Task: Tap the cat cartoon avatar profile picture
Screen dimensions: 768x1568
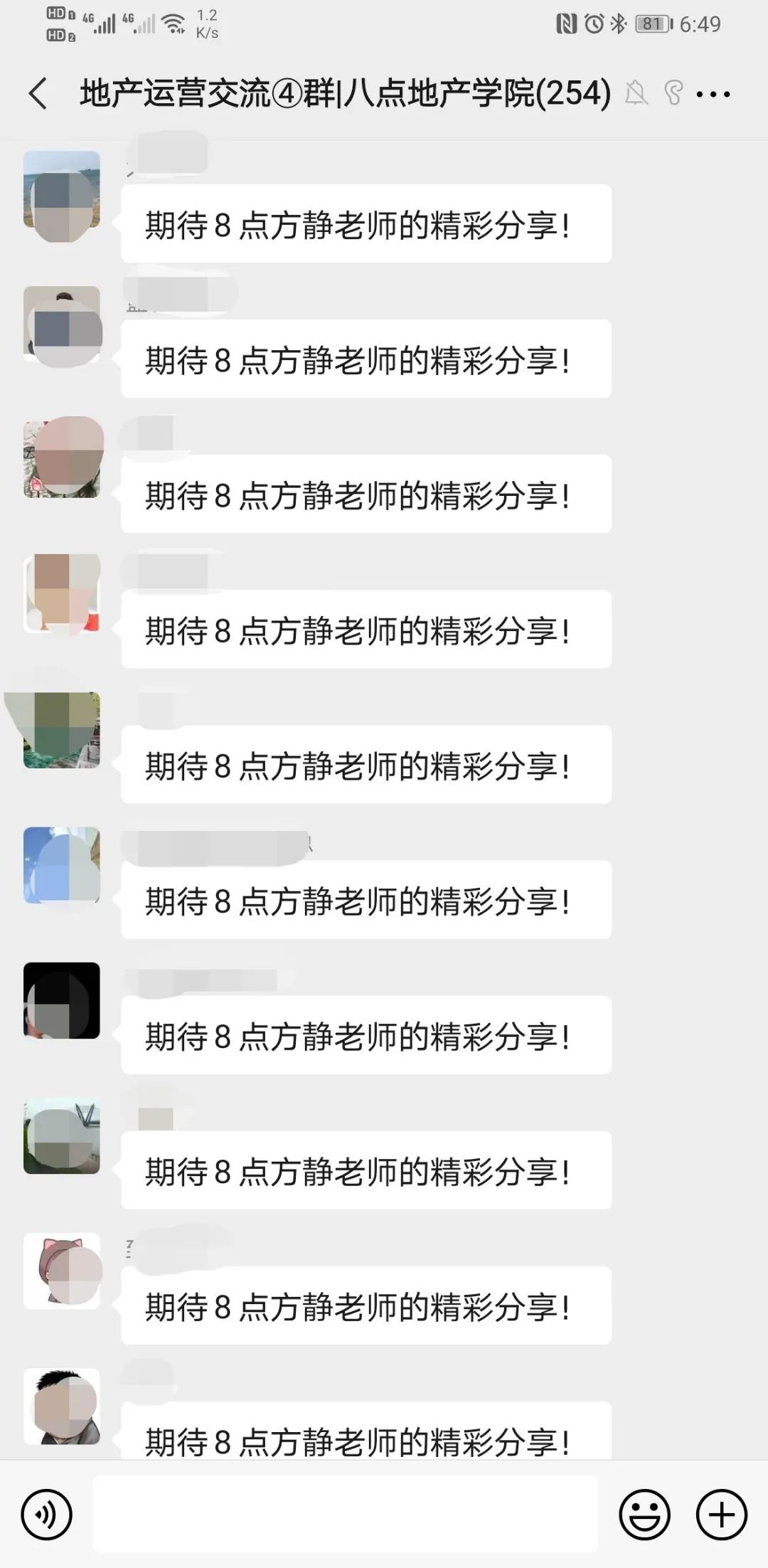Action: (62, 1271)
